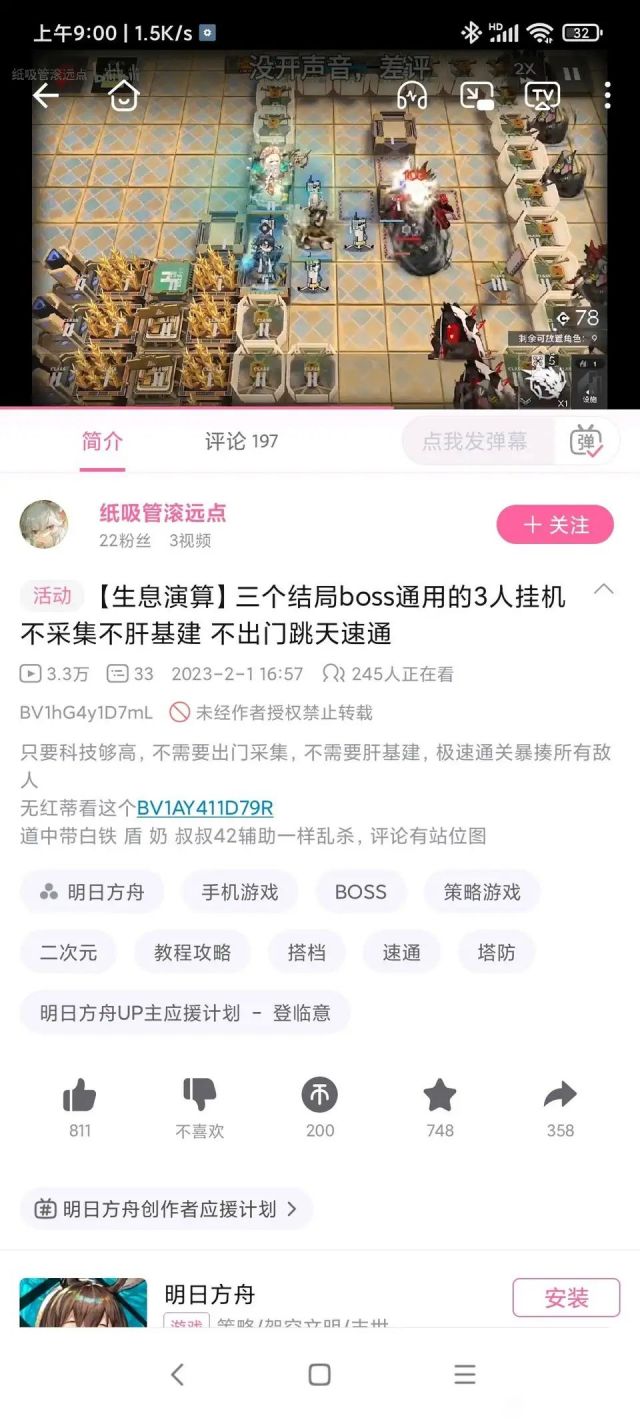Collapse the video description with the chevron

604,590
